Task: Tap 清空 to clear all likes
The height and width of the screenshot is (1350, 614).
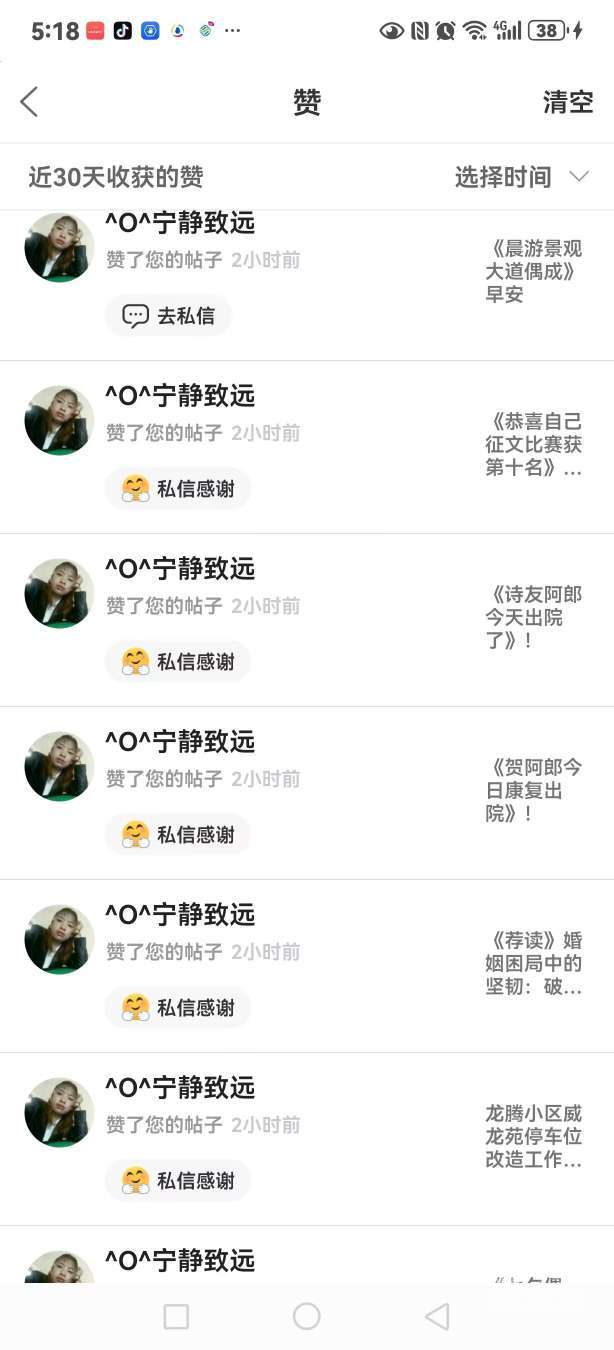Action: click(x=568, y=102)
